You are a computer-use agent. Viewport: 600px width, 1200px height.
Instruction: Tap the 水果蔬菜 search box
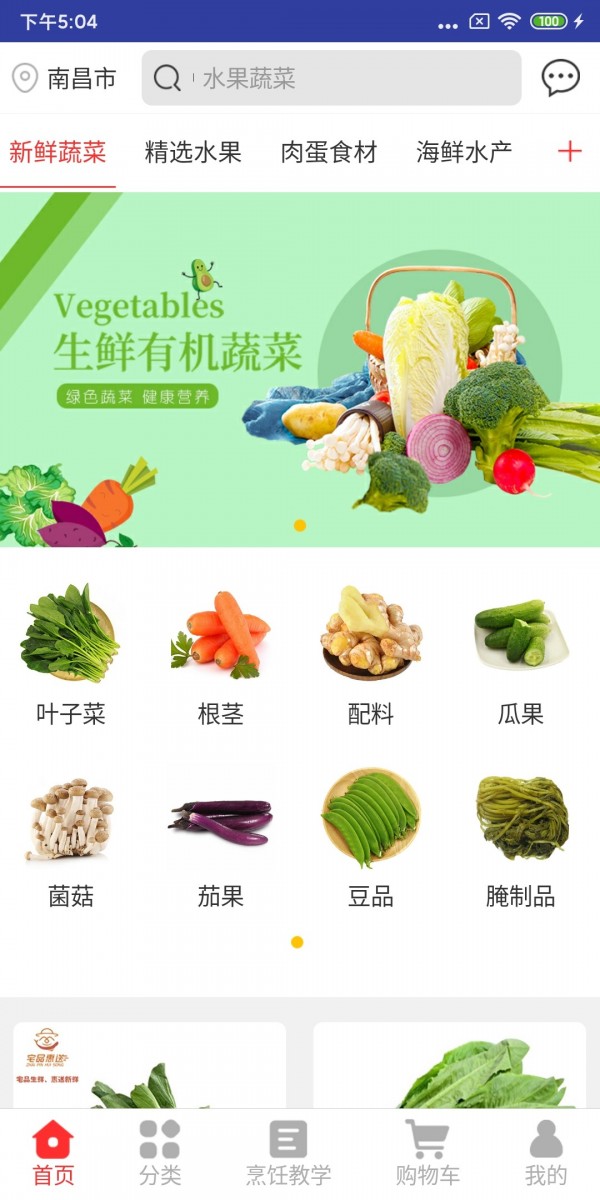(330, 78)
